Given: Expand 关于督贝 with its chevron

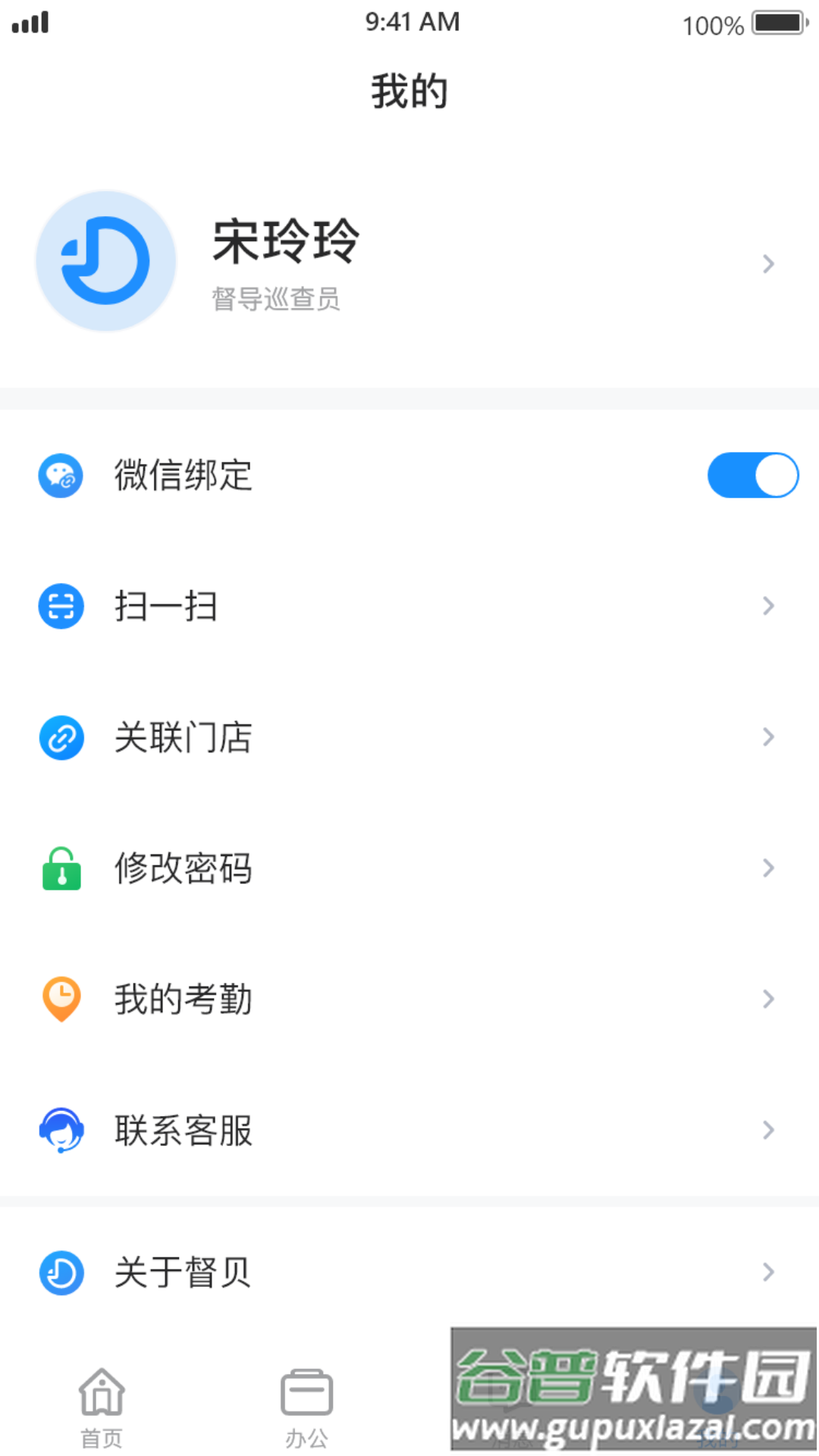Looking at the screenshot, I should pos(767,1272).
